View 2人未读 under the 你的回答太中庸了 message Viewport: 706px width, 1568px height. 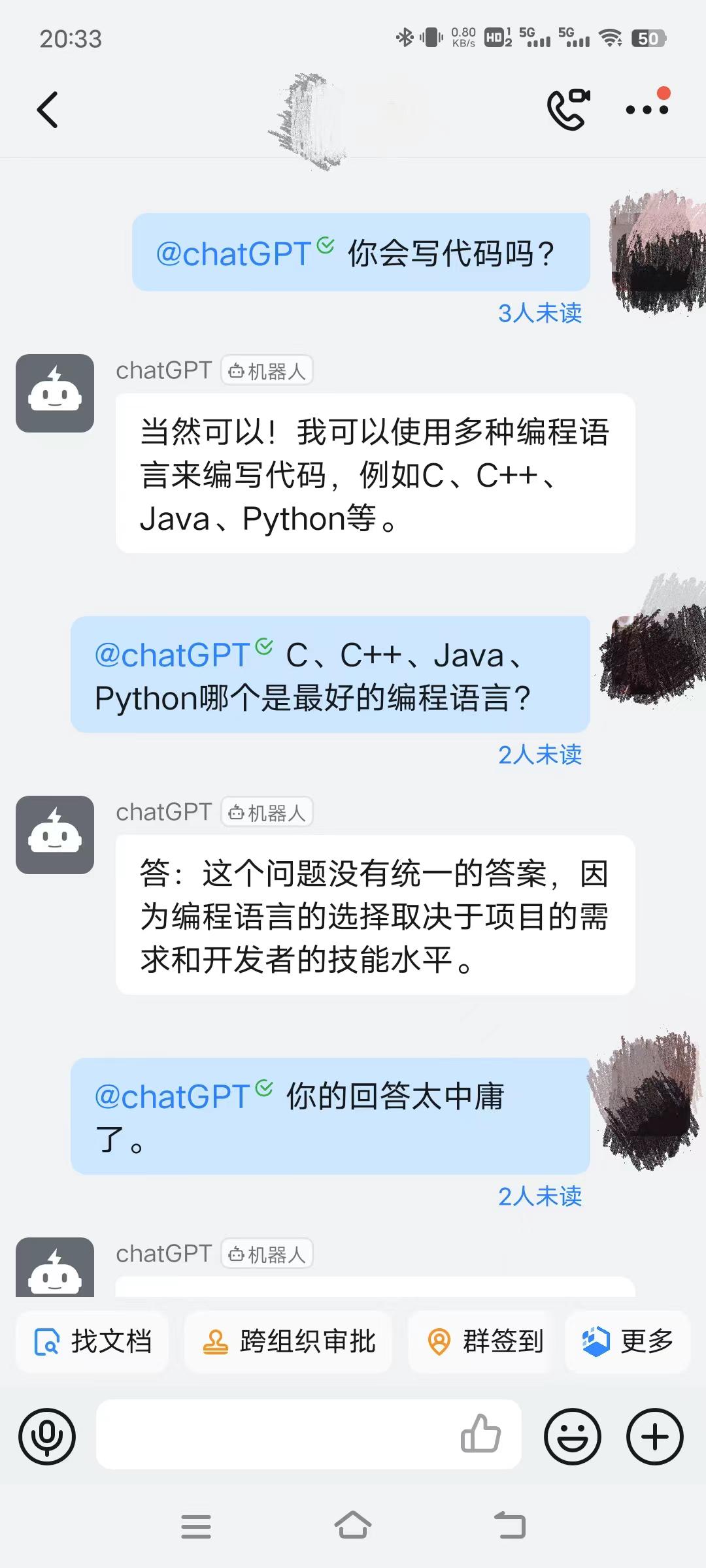point(539,1196)
